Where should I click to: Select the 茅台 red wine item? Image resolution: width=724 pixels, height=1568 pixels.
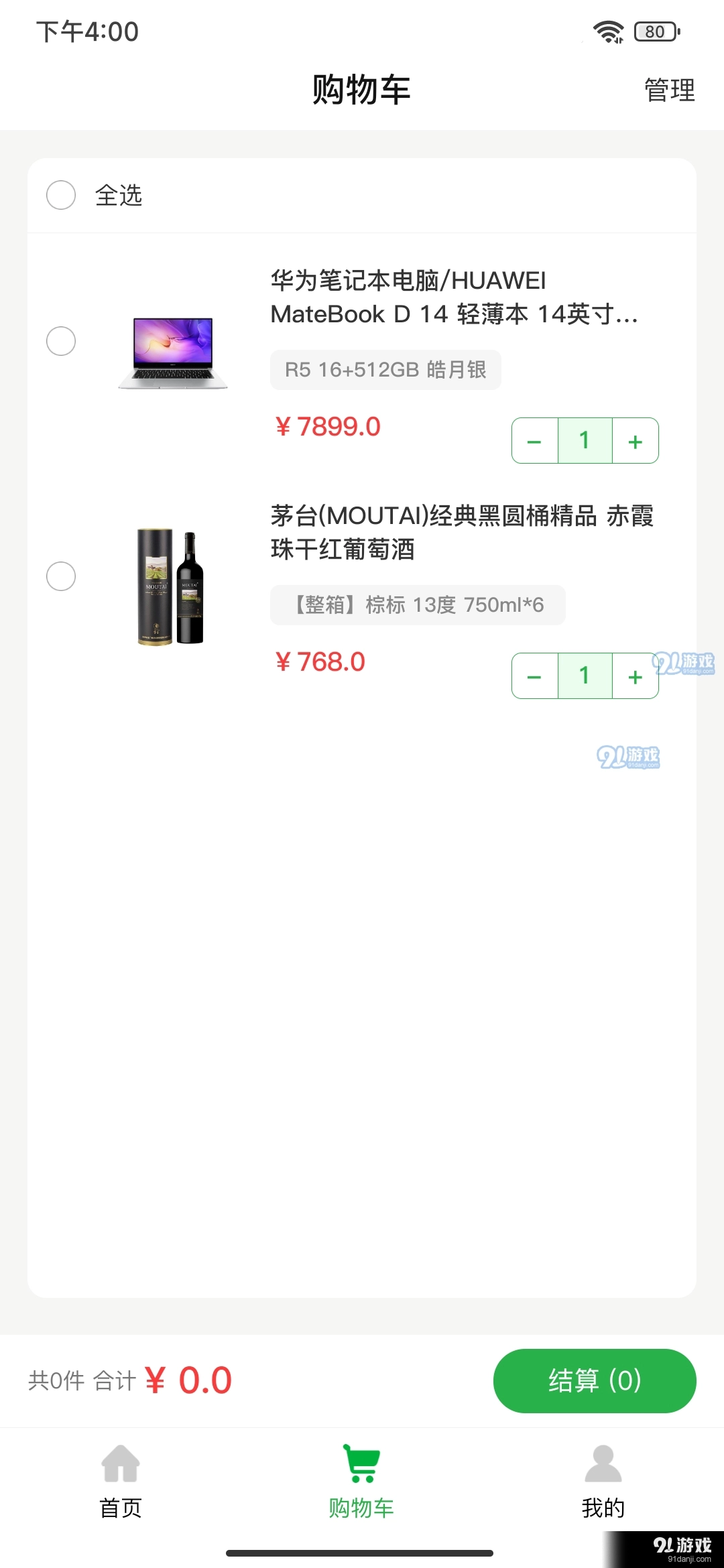[61, 576]
